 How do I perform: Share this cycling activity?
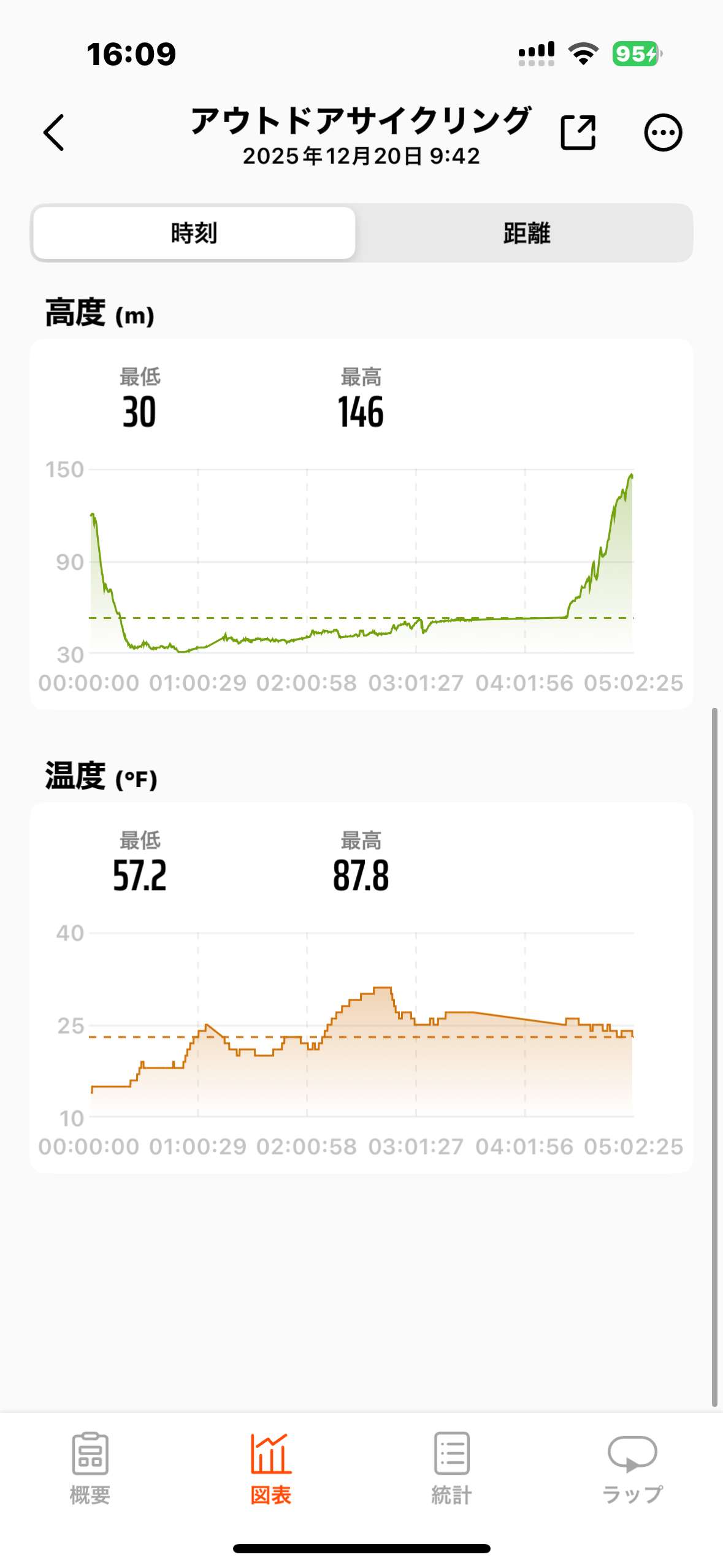pyautogui.click(x=578, y=133)
